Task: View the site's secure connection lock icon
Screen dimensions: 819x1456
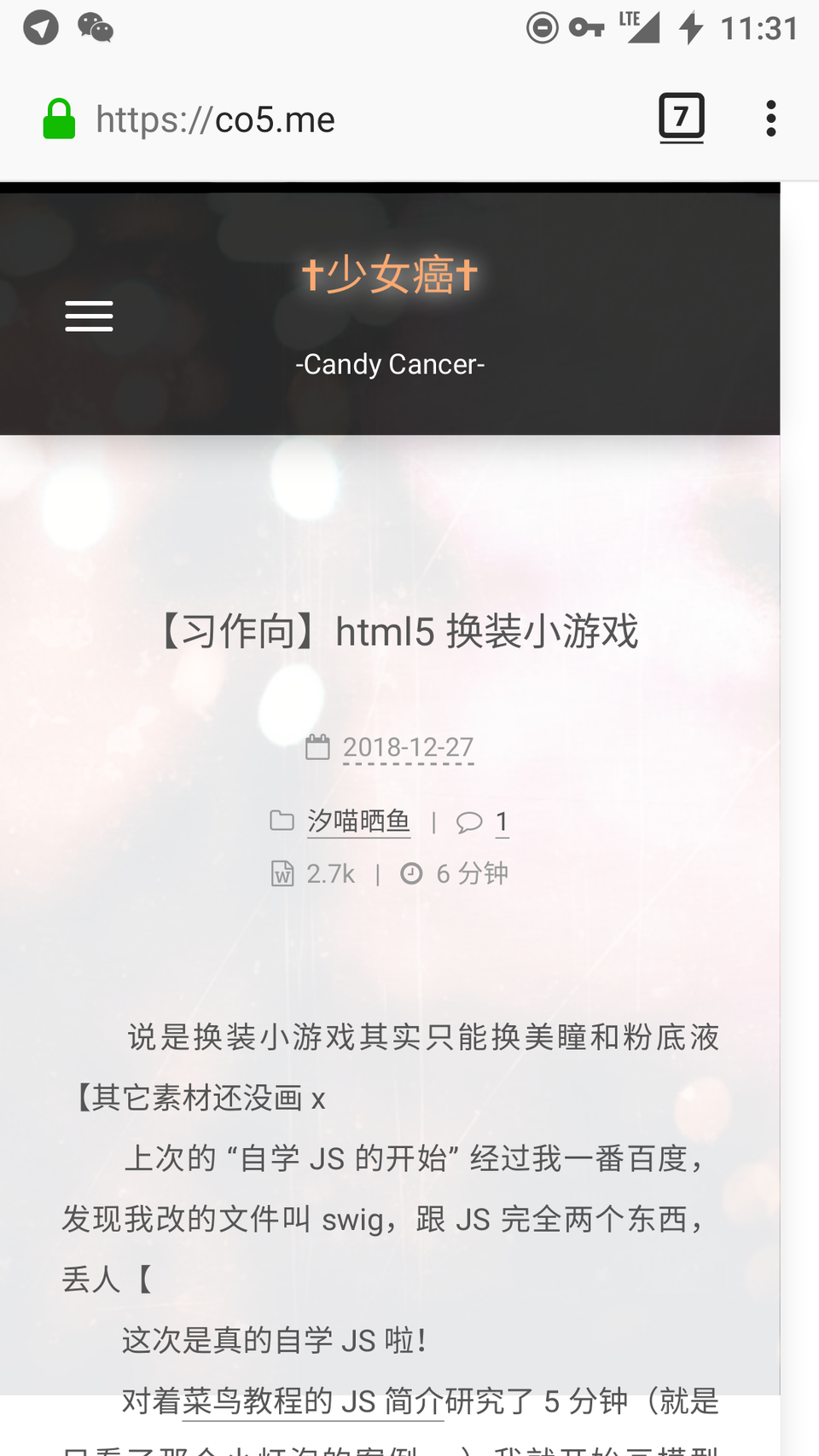Action: (59, 119)
